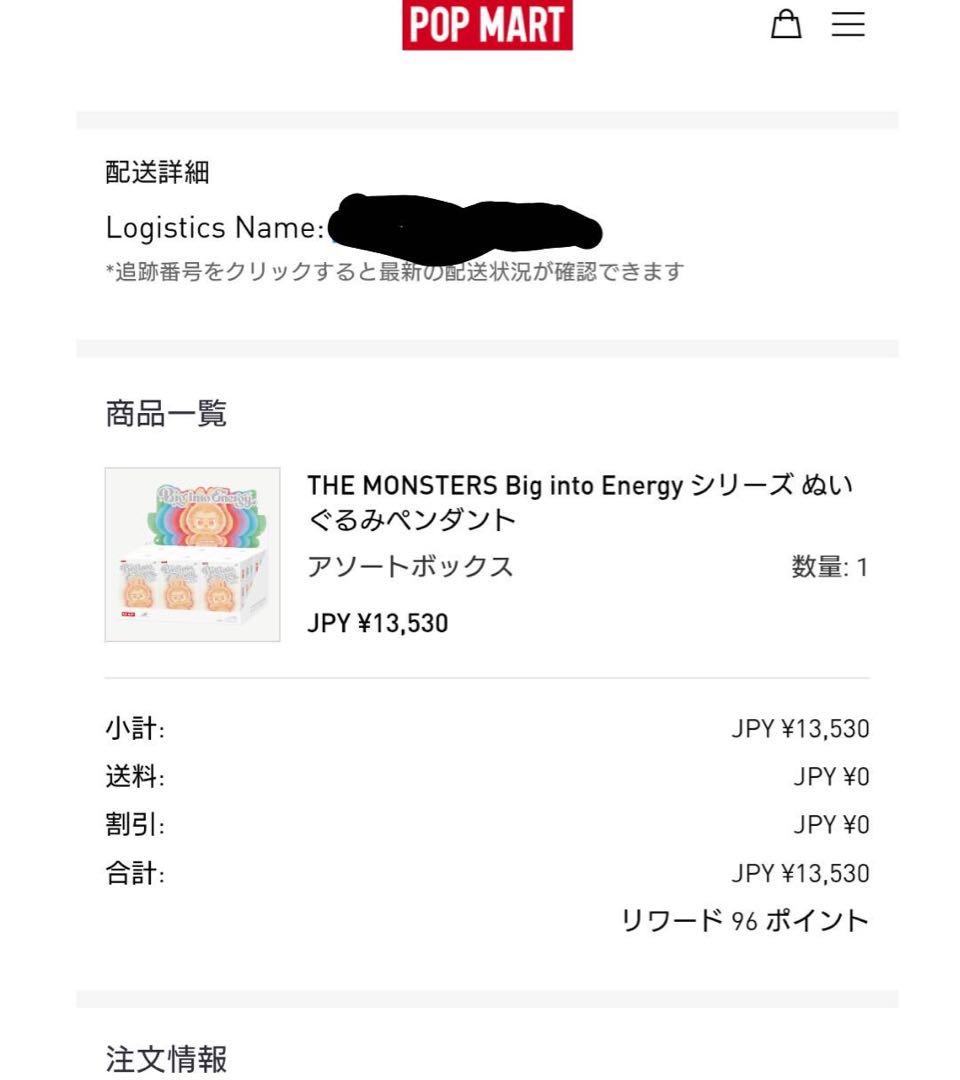Click the tracking instructions note text
The image size is (960, 1080).
397,268
